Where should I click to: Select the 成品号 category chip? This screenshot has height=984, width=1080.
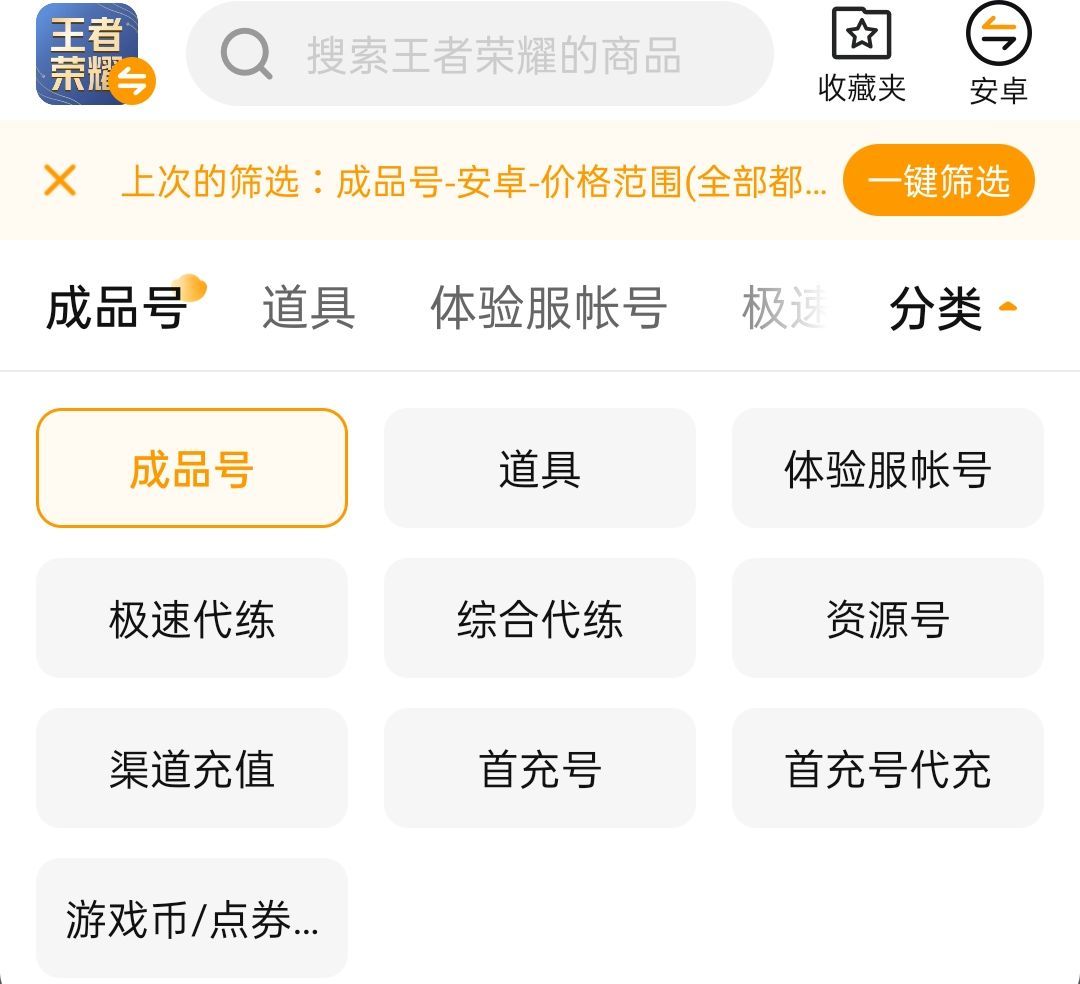(191, 468)
